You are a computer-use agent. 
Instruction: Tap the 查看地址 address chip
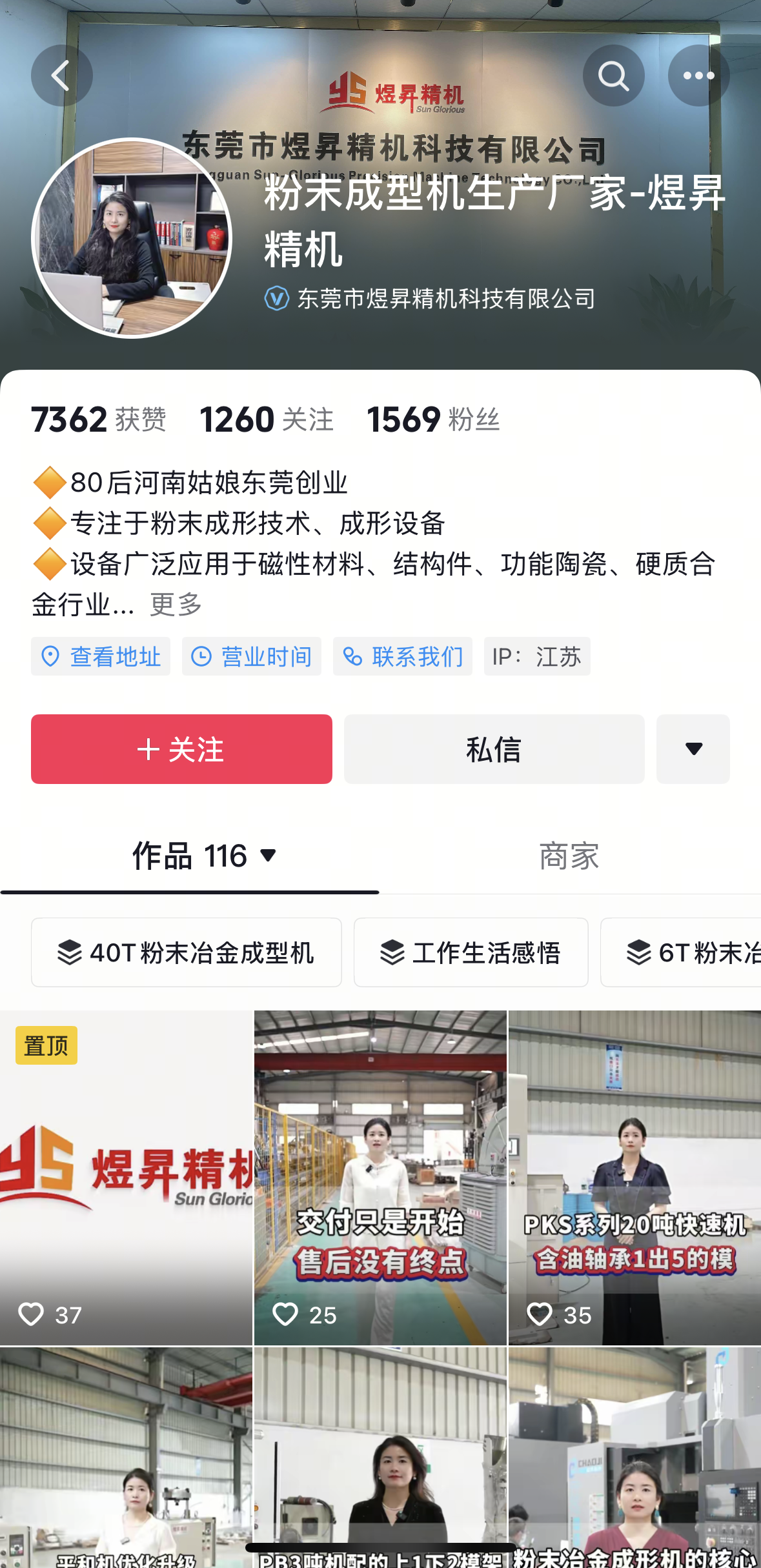point(101,656)
